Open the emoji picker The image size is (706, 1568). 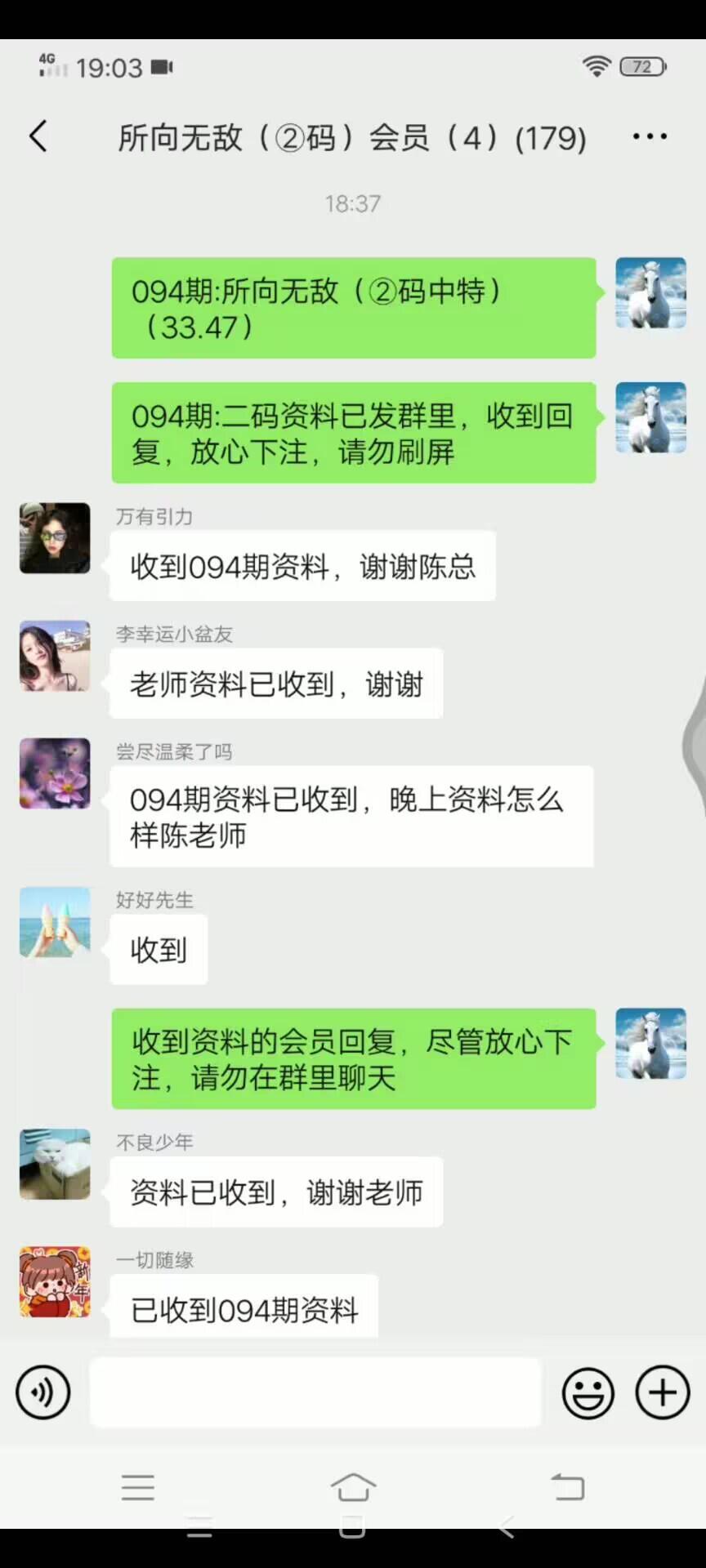588,1392
